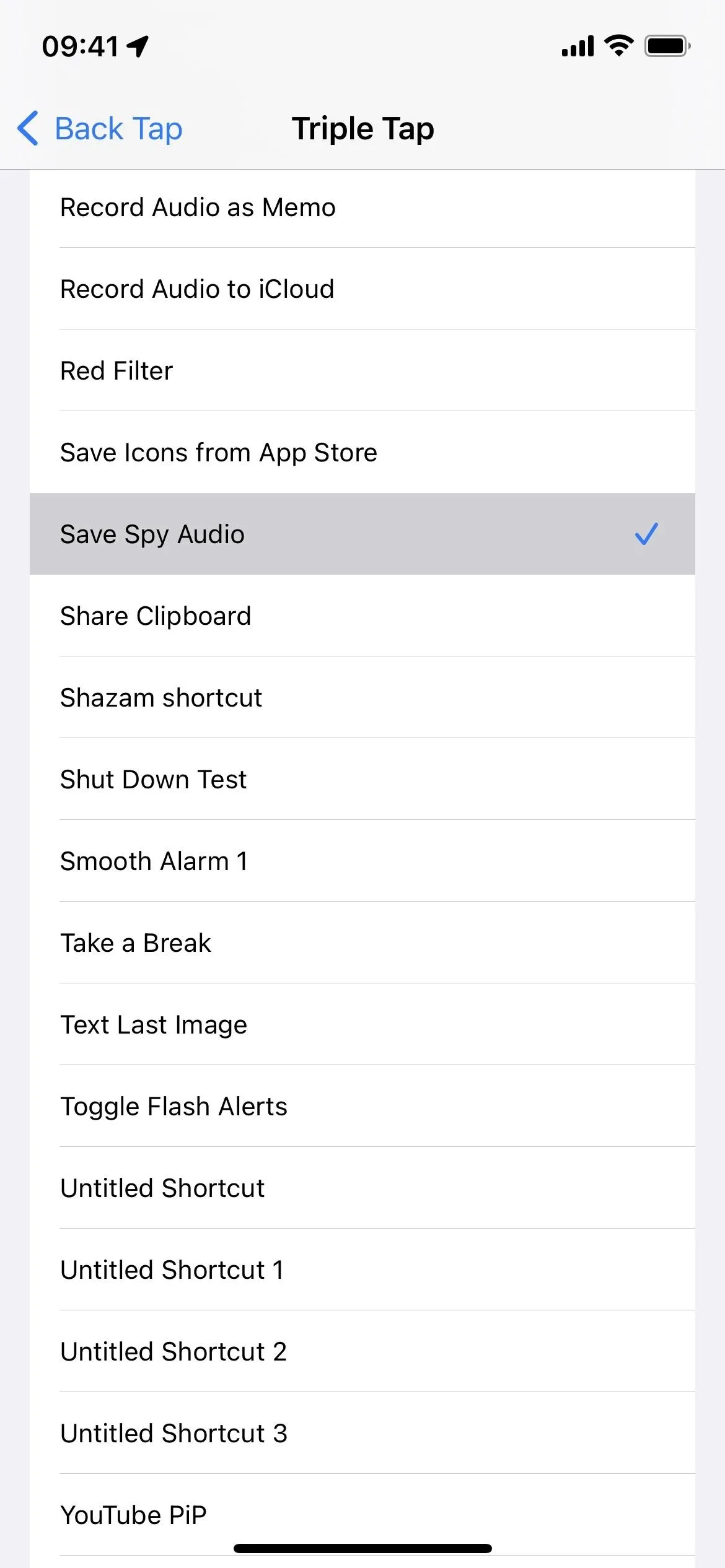Choose Untitled Shortcut 2

(362, 1351)
